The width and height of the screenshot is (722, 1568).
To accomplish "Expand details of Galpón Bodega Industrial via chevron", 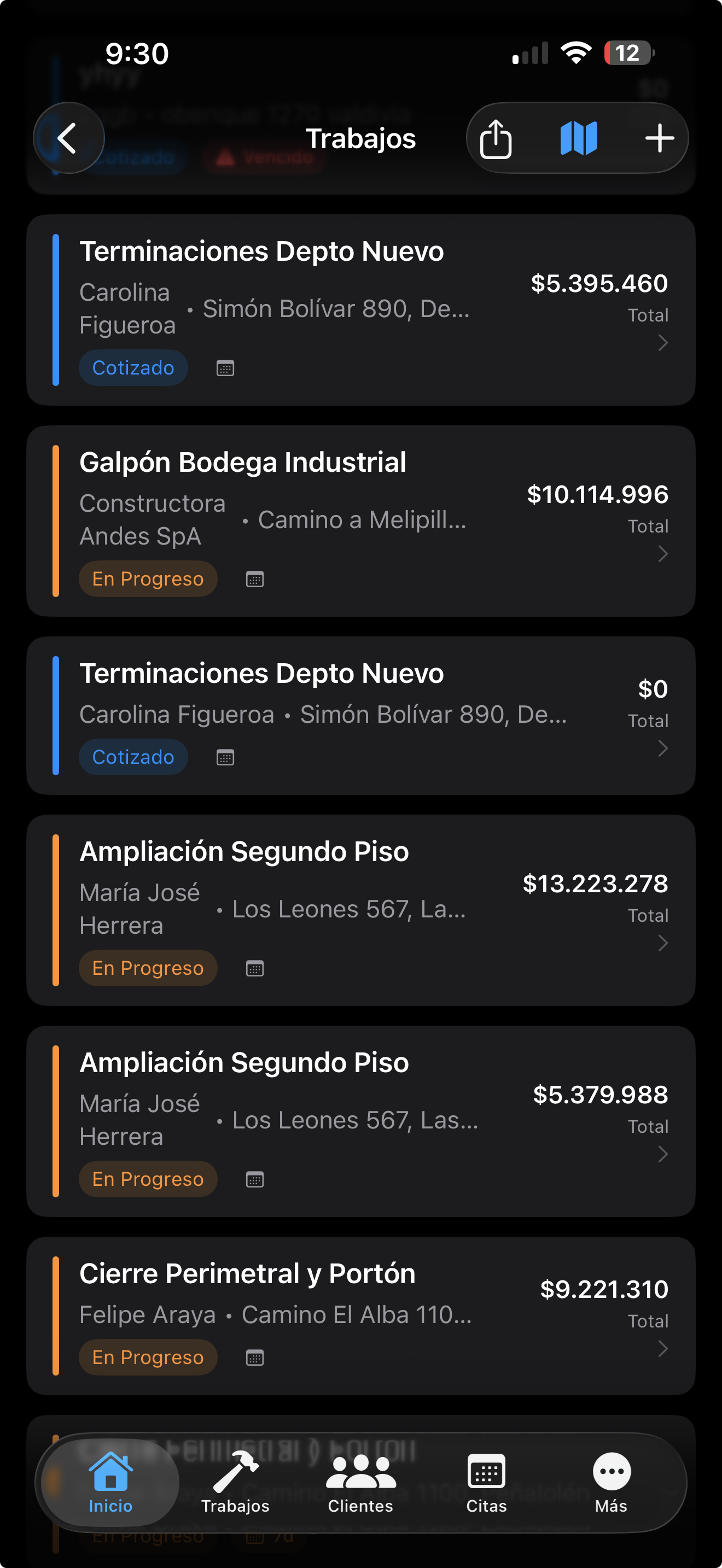I will point(663,553).
